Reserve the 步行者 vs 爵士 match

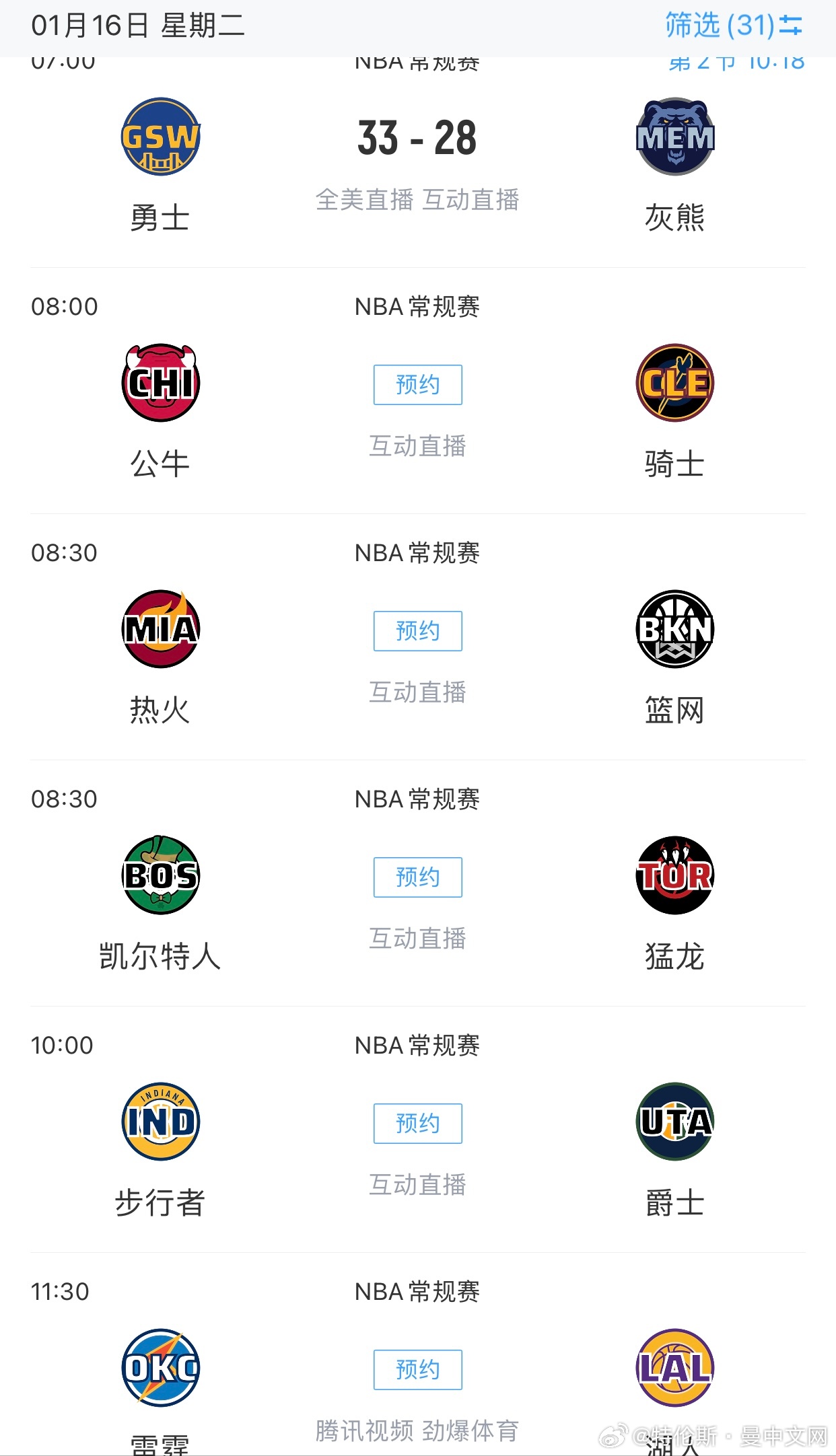pyautogui.click(x=418, y=1124)
